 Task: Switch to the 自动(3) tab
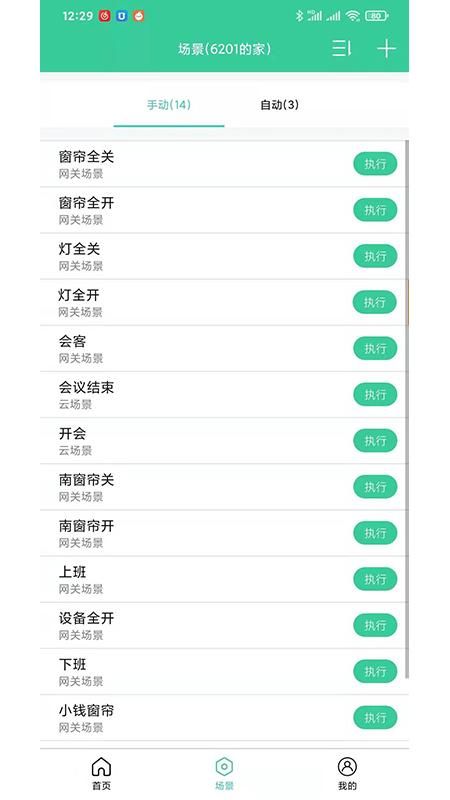point(279,105)
